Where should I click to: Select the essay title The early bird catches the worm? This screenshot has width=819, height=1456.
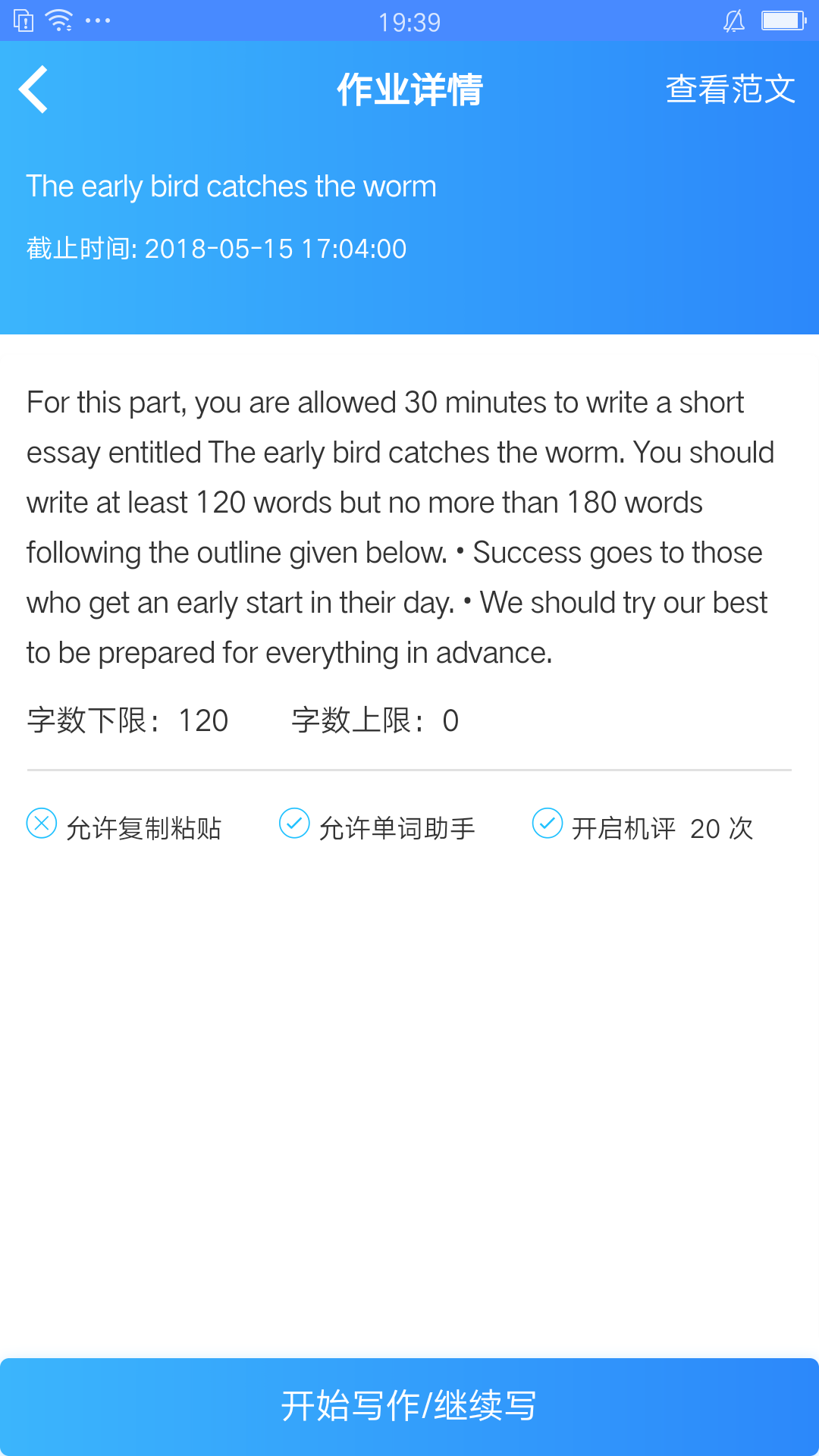231,186
